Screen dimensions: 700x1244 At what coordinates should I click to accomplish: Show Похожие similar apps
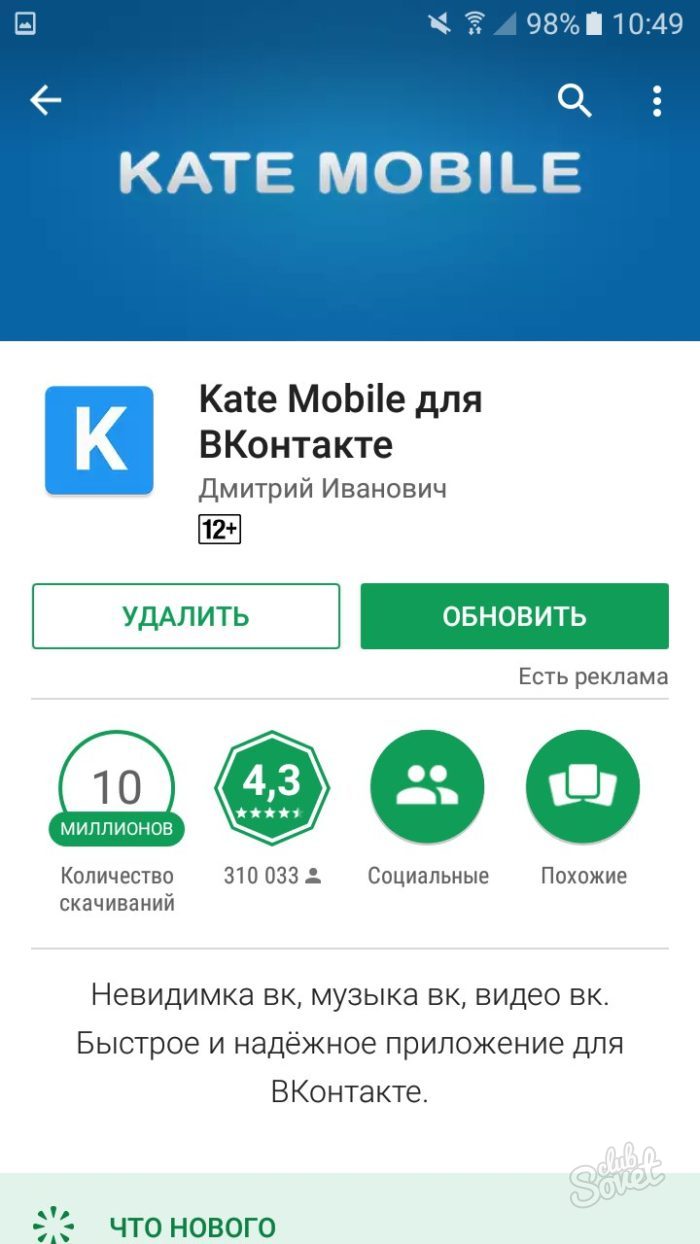[583, 787]
